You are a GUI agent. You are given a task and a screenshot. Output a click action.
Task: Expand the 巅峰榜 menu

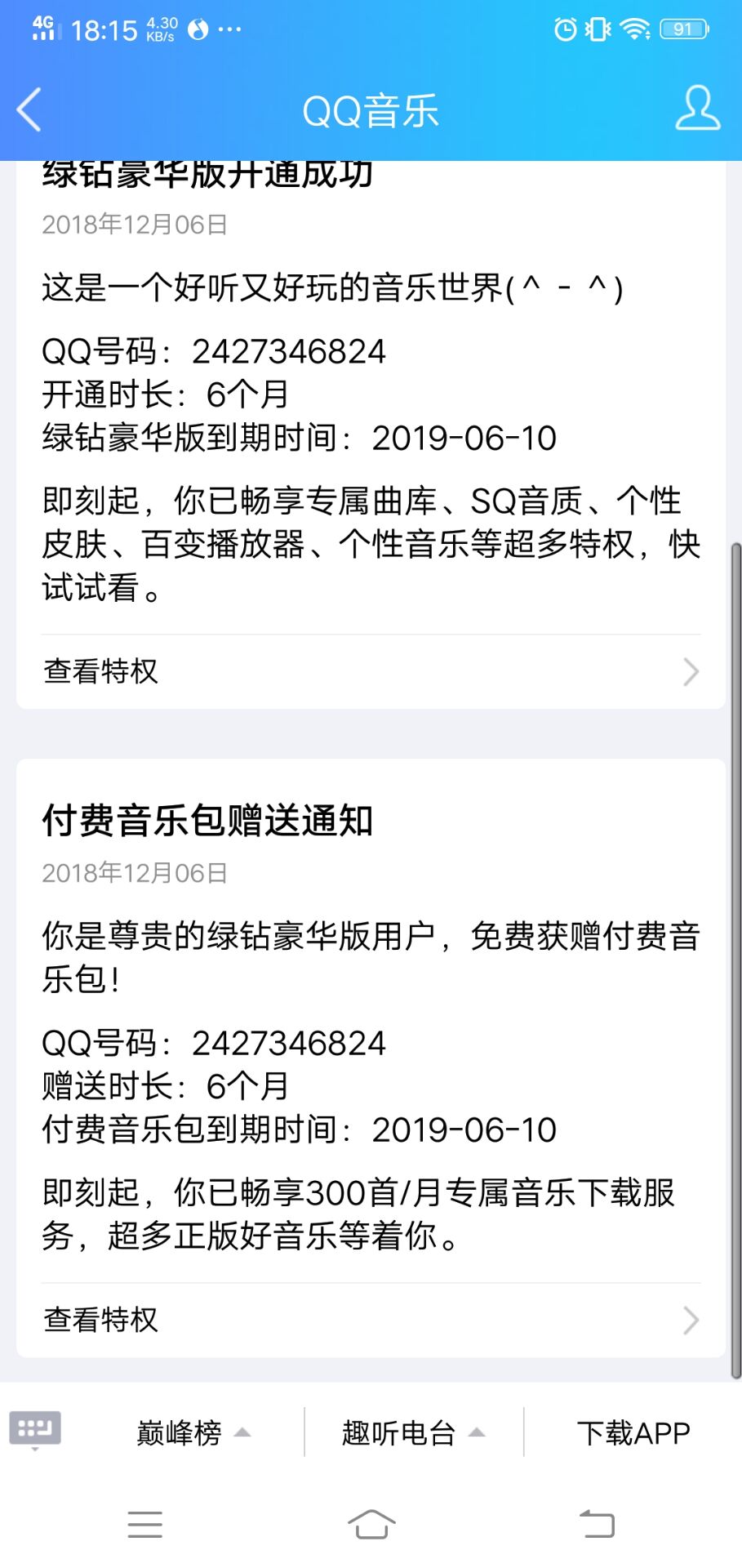[194, 1432]
